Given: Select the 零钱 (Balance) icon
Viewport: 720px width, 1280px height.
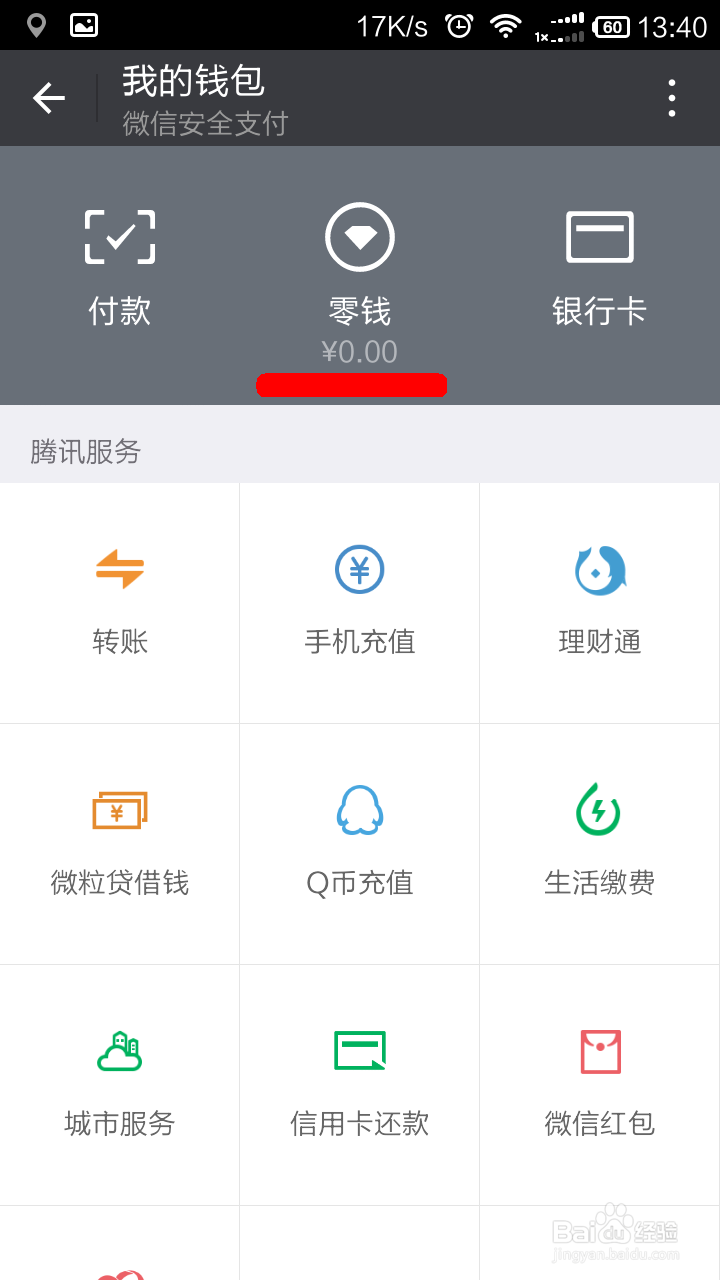Looking at the screenshot, I should pyautogui.click(x=359, y=237).
